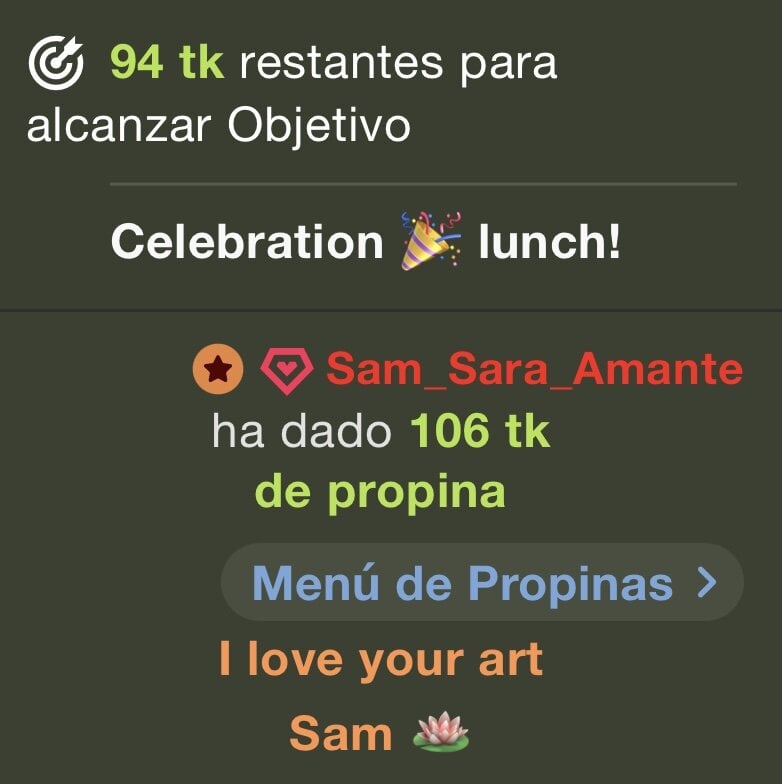Open the Menú de Propinas chip
This screenshot has height=784, width=782.
point(482,583)
